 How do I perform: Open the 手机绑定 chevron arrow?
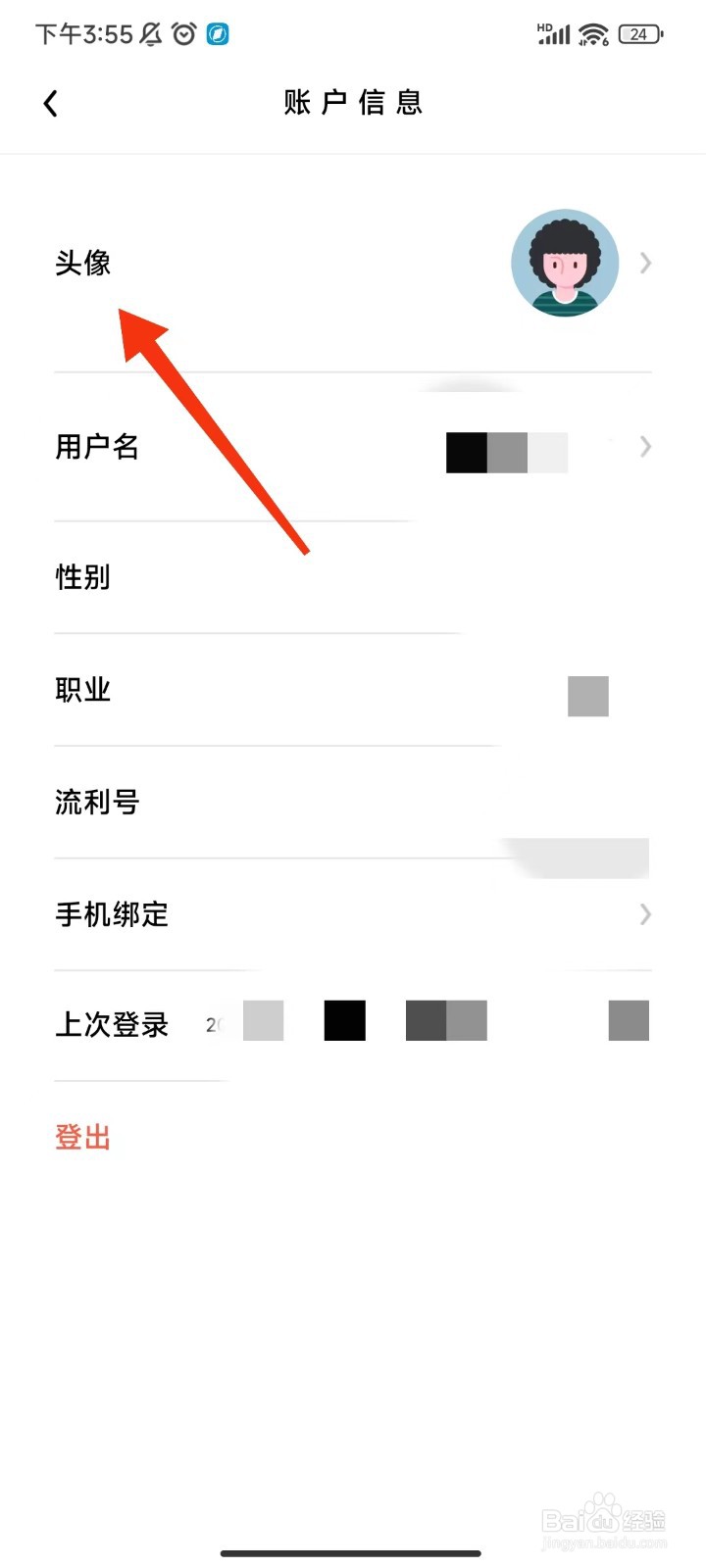(644, 914)
